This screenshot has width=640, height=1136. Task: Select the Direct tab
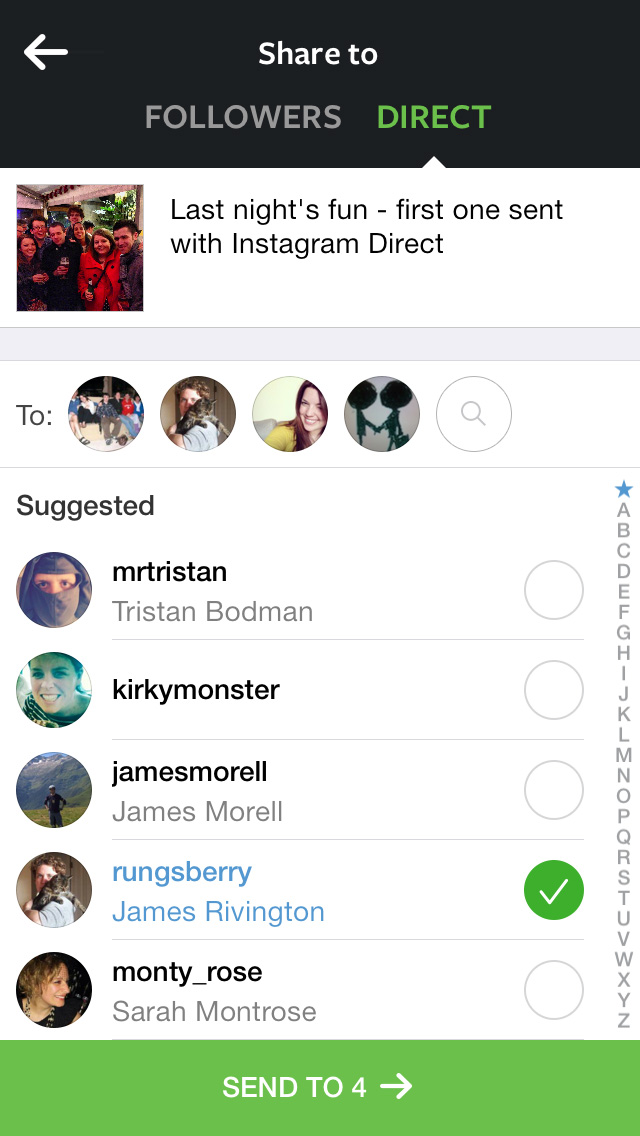(x=433, y=117)
